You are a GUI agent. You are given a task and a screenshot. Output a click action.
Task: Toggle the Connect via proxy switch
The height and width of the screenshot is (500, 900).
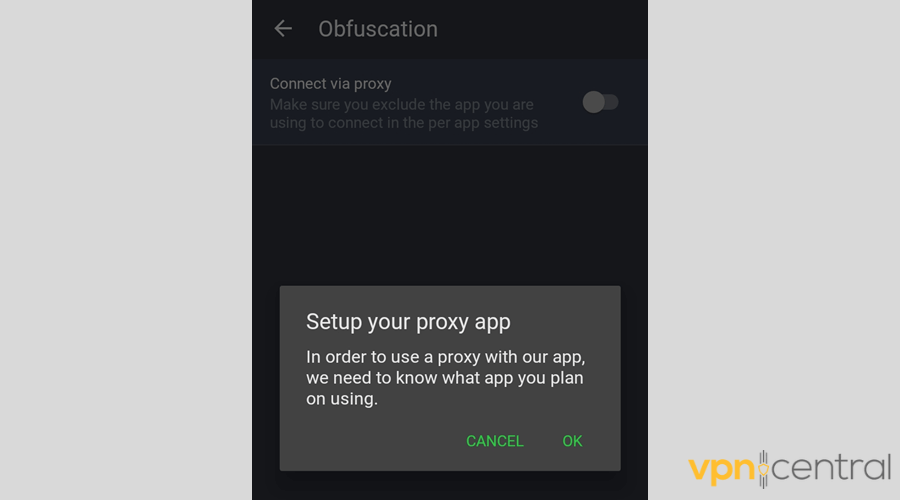600,102
